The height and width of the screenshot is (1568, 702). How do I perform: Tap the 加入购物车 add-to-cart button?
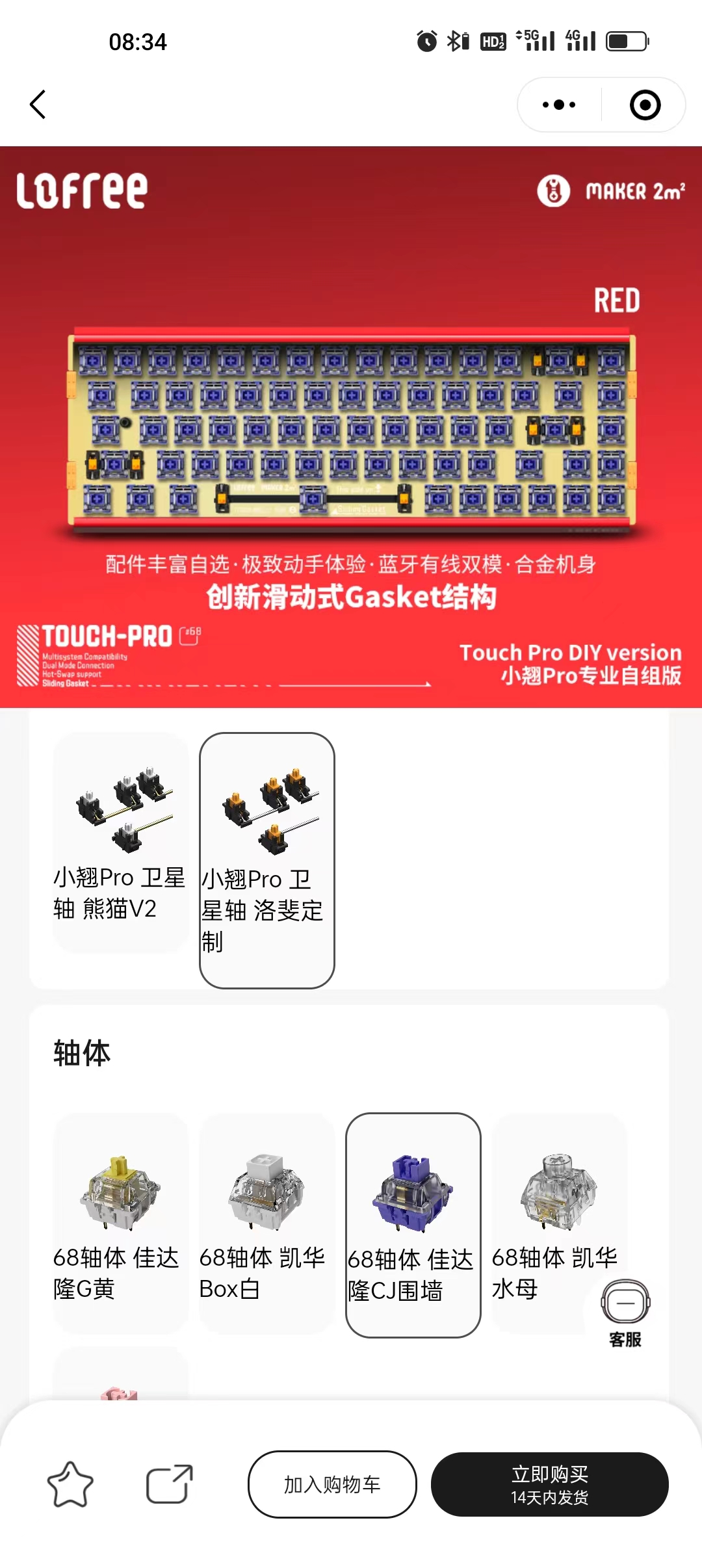tap(331, 1484)
